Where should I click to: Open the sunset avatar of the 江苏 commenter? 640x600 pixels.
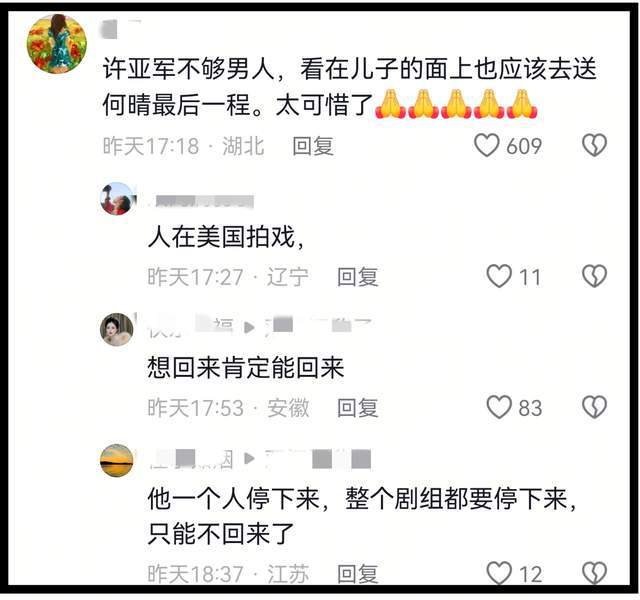pyautogui.click(x=117, y=460)
